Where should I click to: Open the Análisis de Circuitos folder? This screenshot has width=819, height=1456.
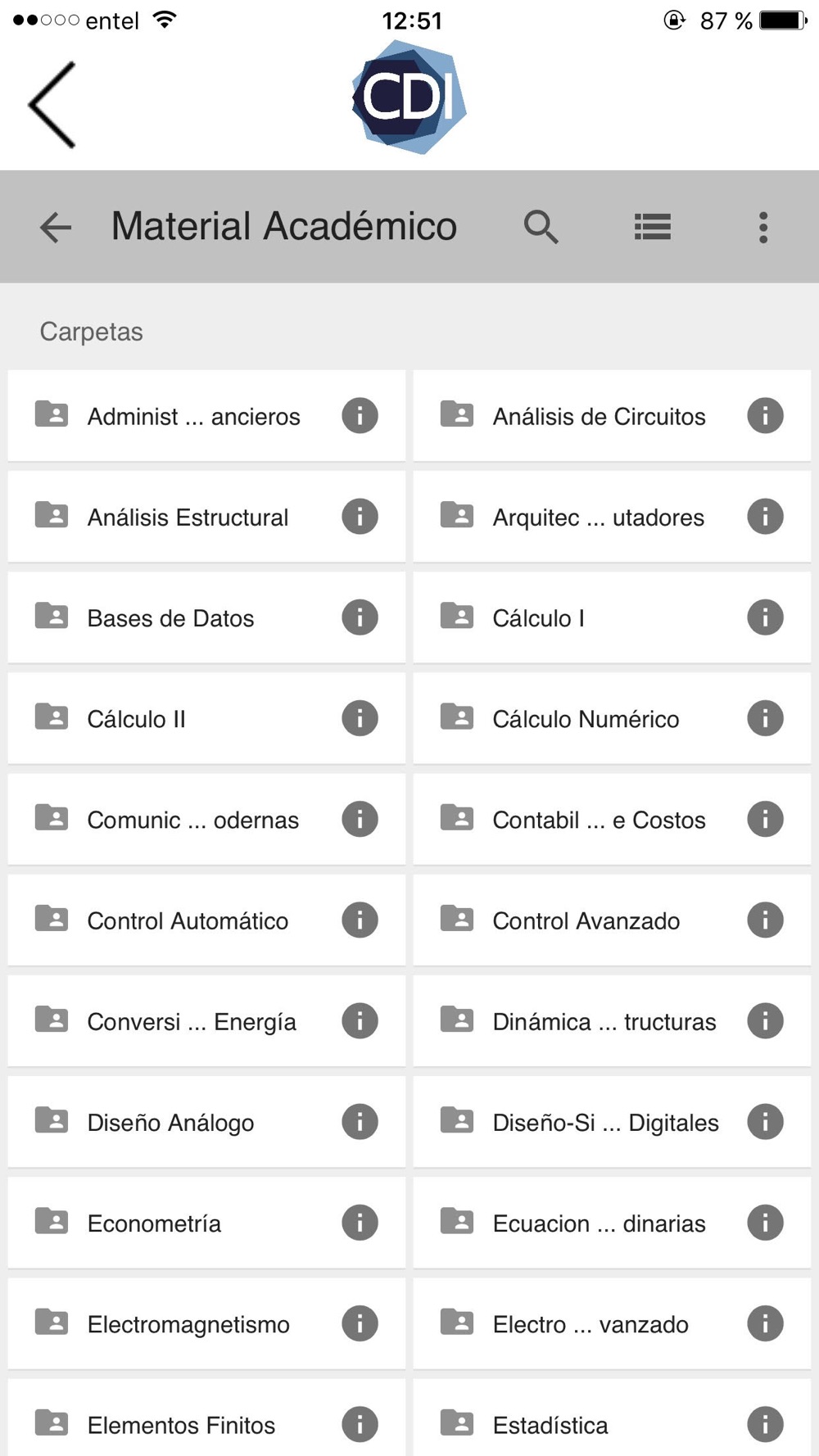pos(612,416)
